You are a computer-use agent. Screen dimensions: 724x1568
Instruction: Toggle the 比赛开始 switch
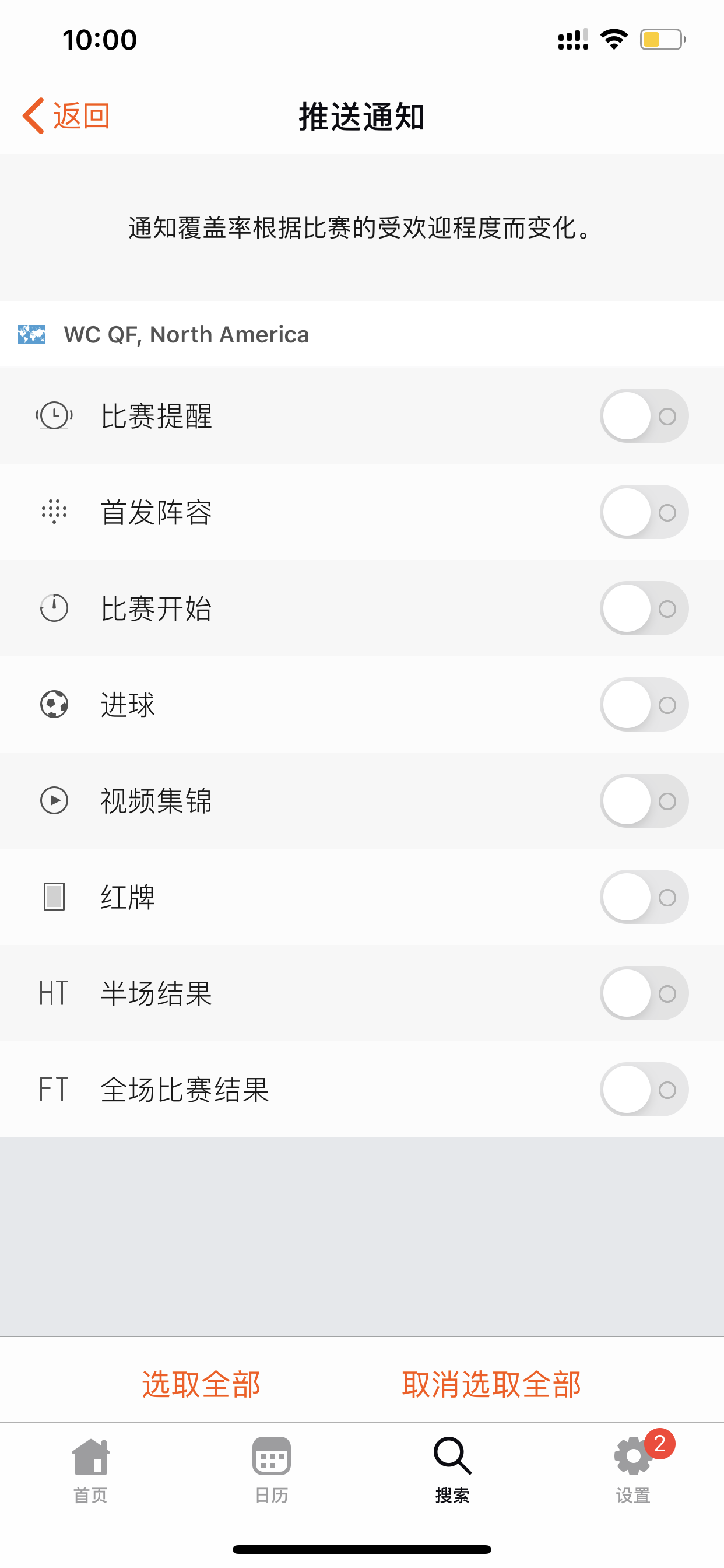click(x=644, y=608)
